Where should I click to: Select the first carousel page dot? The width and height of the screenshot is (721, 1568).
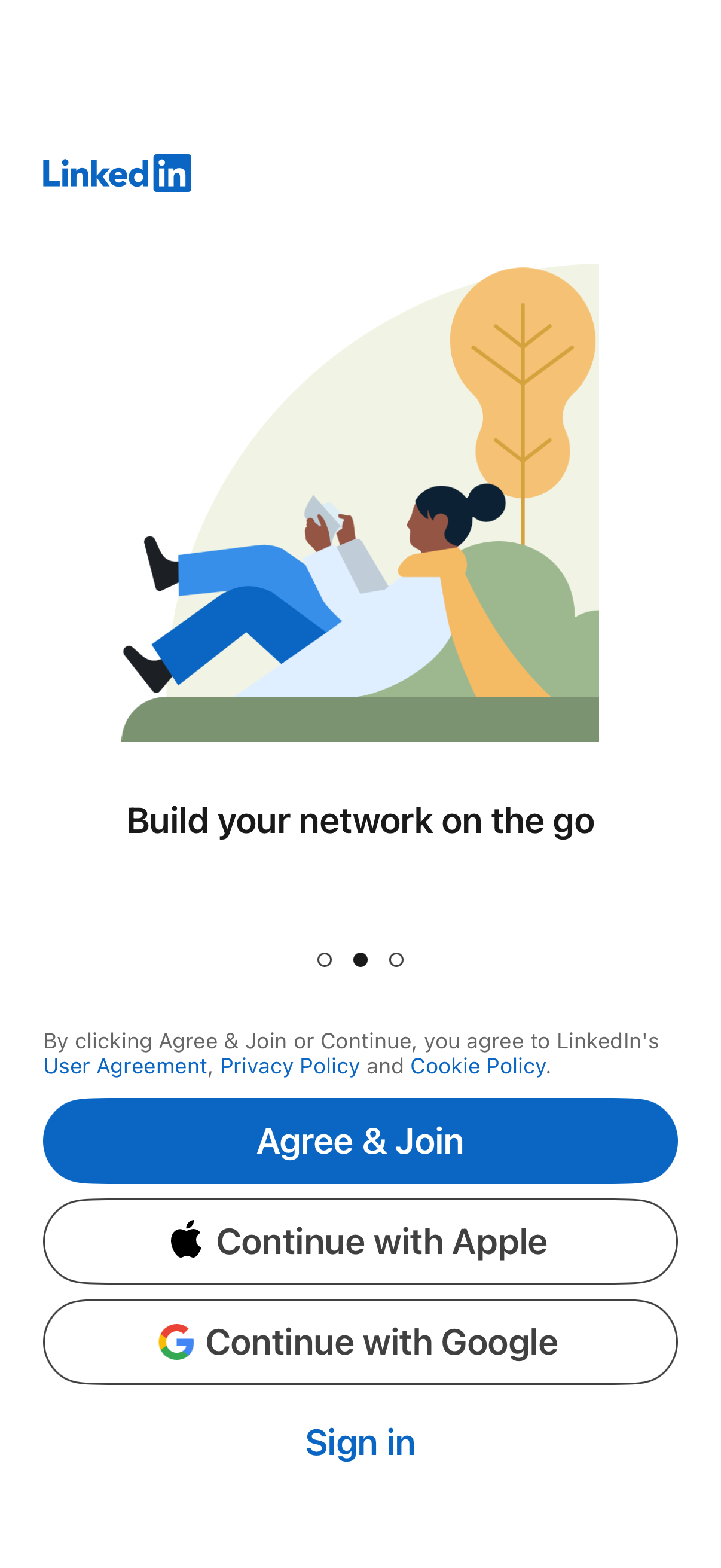[325, 960]
